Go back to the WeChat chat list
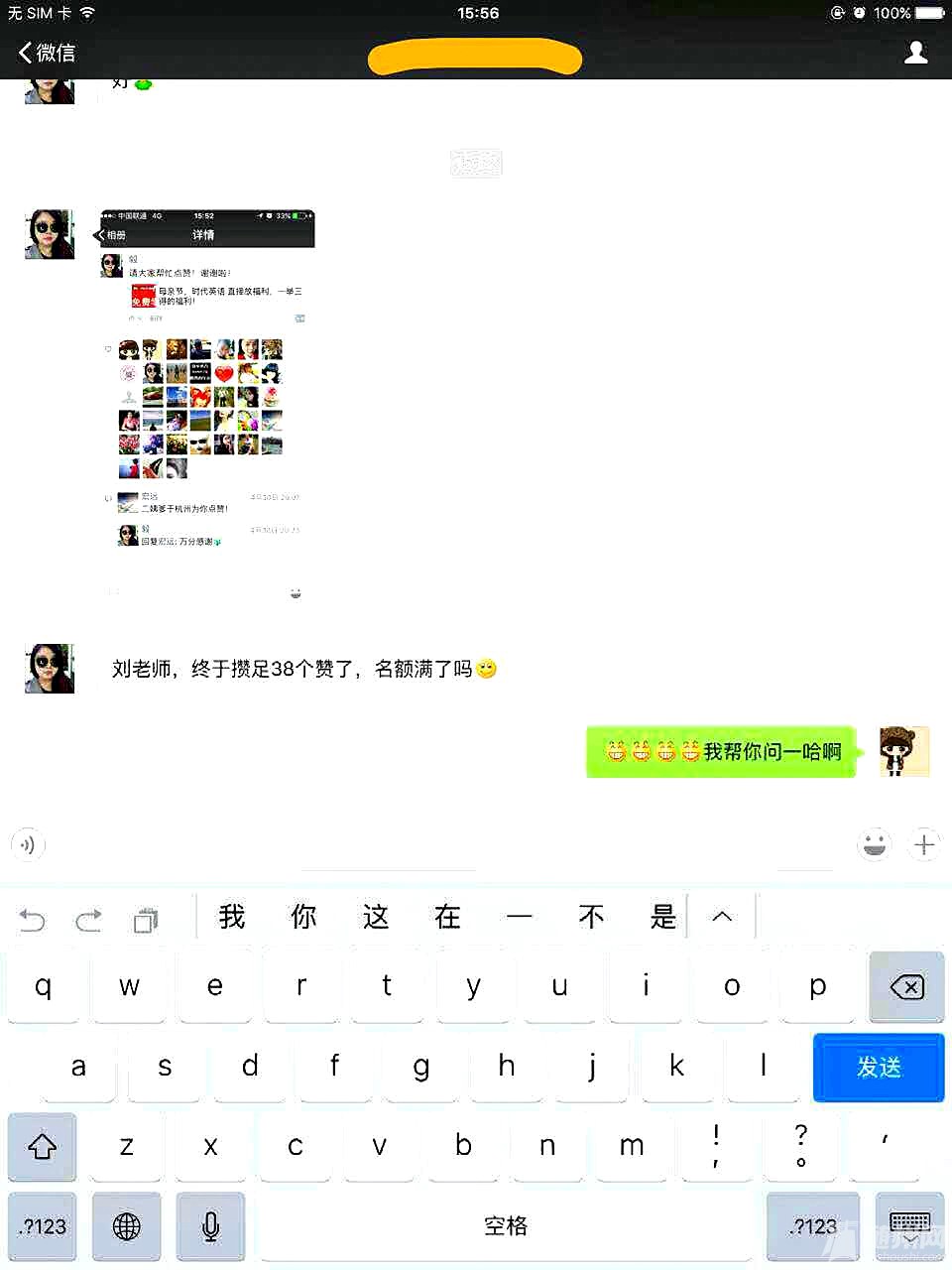The image size is (952, 1270). click(47, 53)
